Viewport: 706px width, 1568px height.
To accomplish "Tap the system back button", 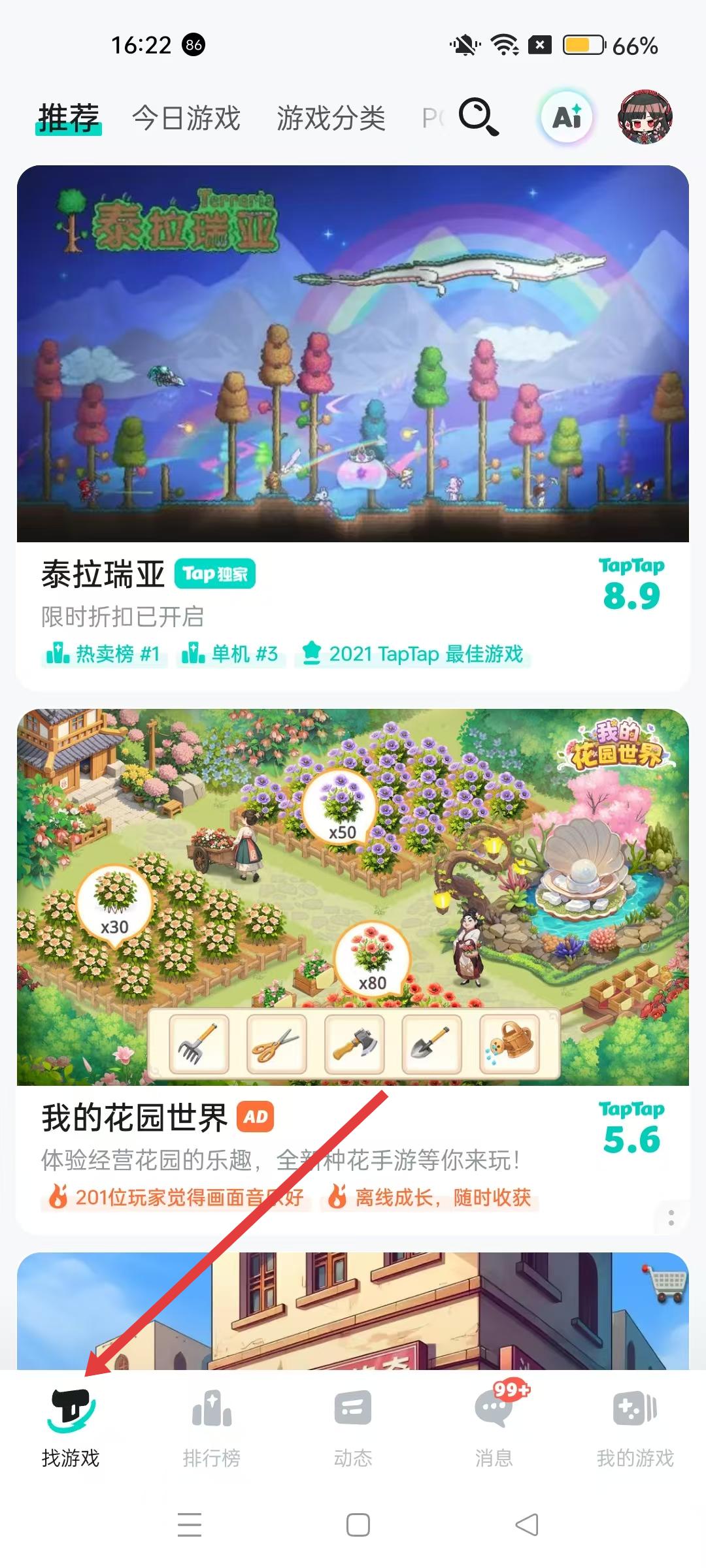I will point(527,1525).
